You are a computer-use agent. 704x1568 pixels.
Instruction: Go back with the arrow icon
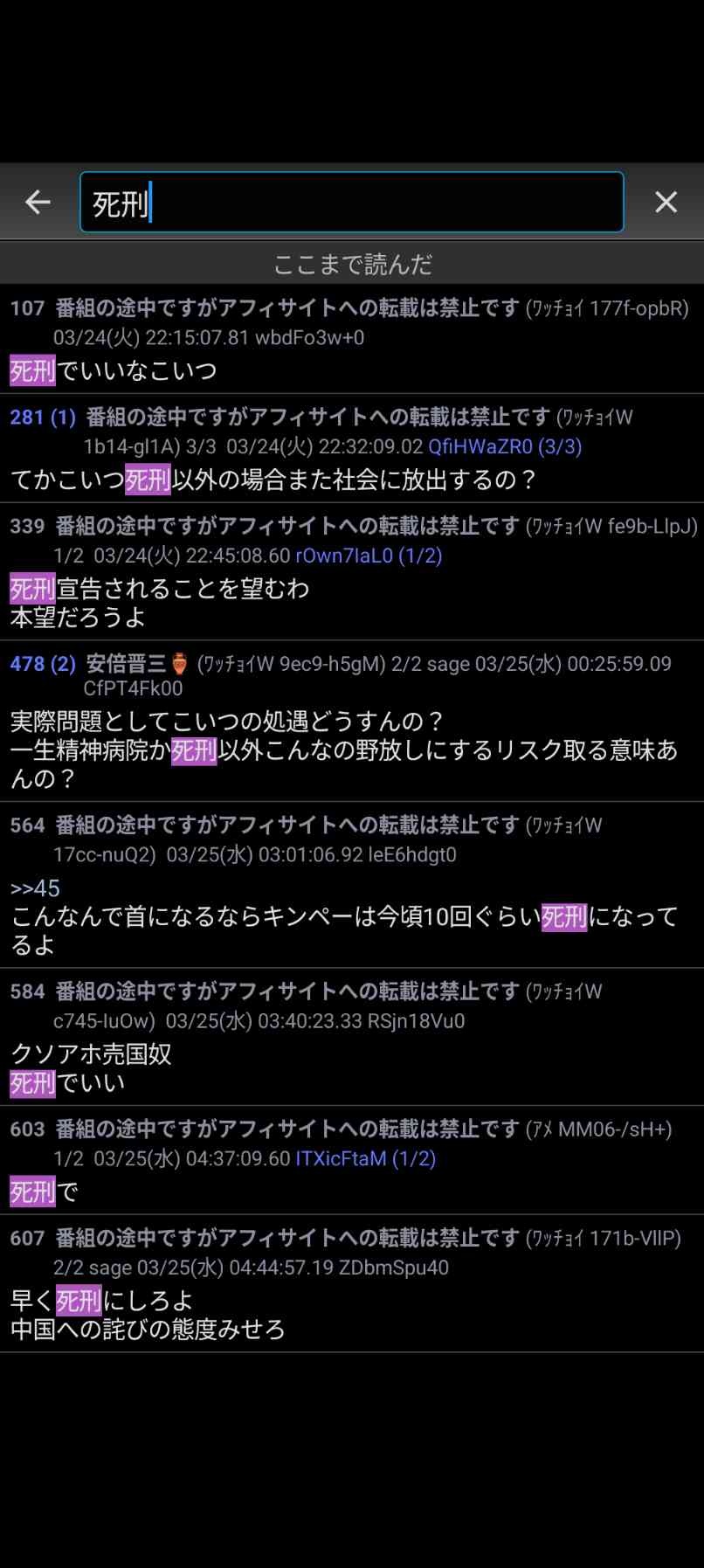coord(38,203)
